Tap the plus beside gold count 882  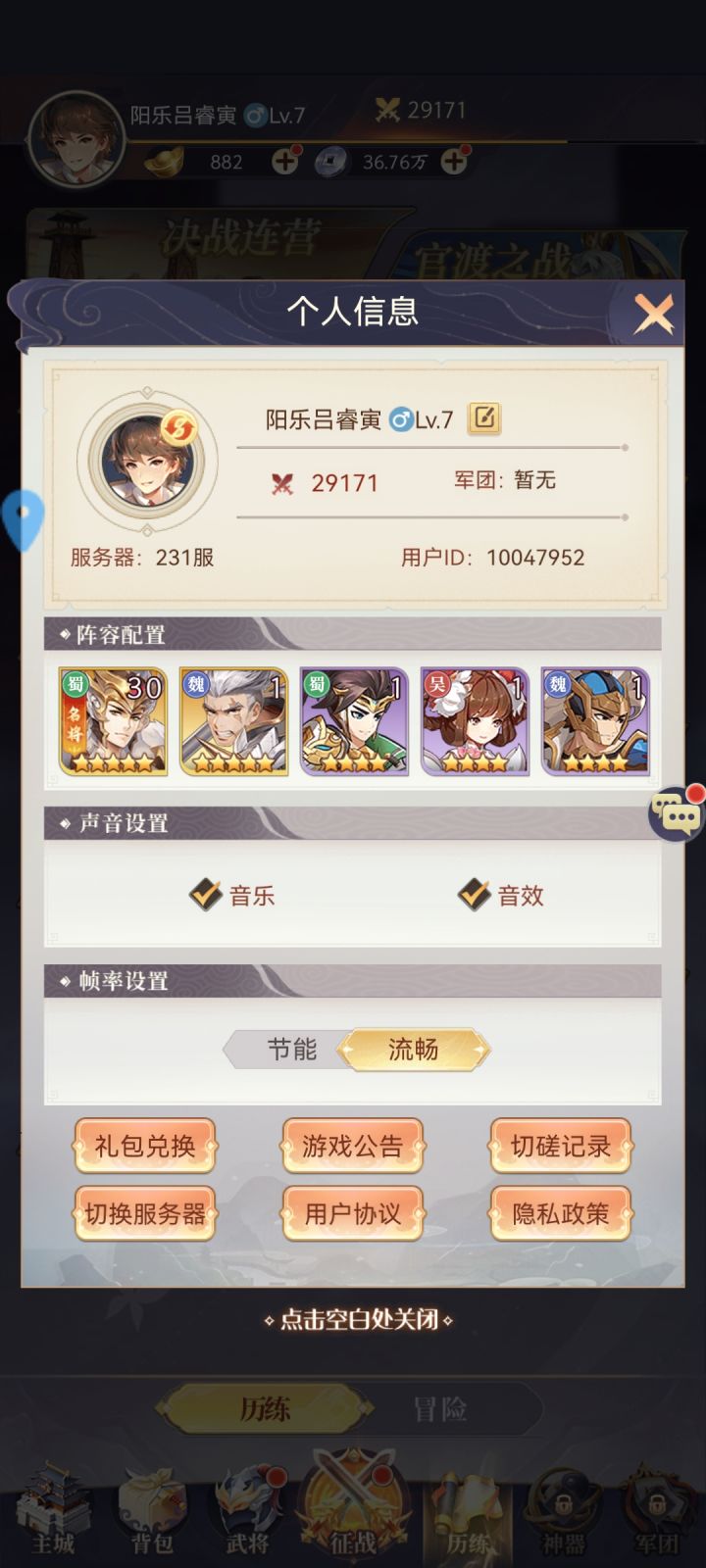[283, 163]
